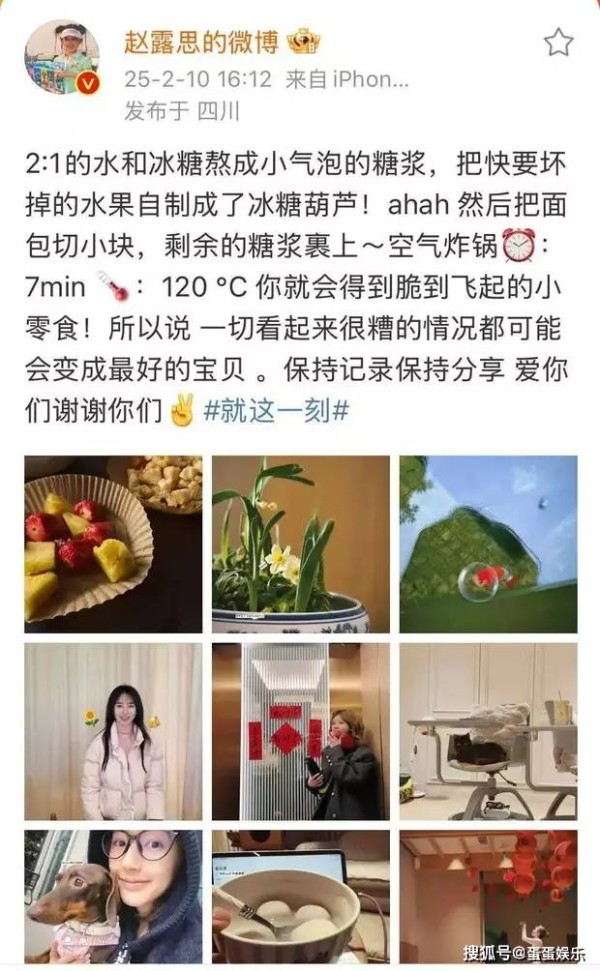The width and height of the screenshot is (600, 971).
Task: Open the poster's profile picture
Action: pyautogui.click(x=61, y=57)
